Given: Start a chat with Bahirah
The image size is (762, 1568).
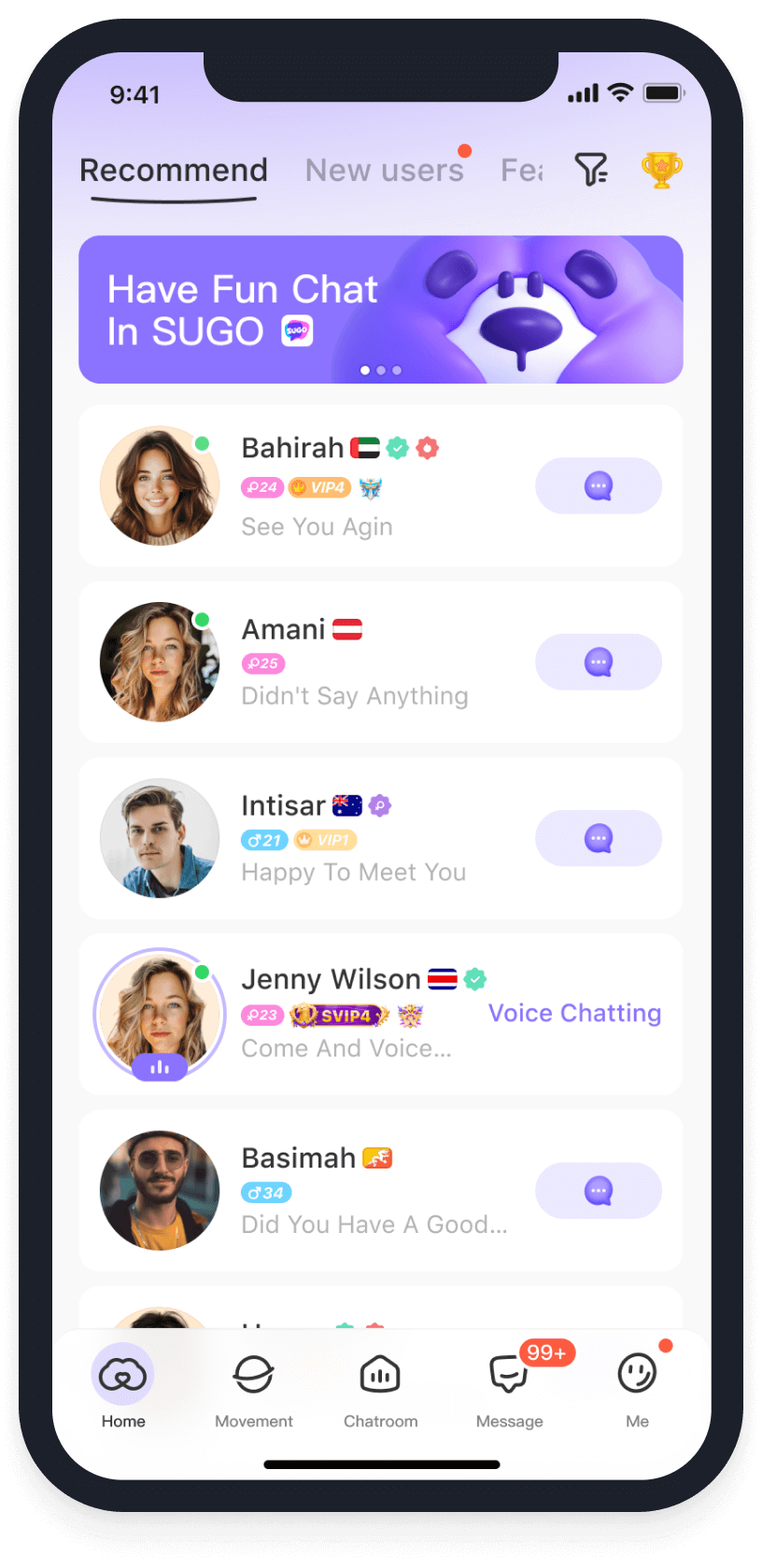Looking at the screenshot, I should (598, 485).
